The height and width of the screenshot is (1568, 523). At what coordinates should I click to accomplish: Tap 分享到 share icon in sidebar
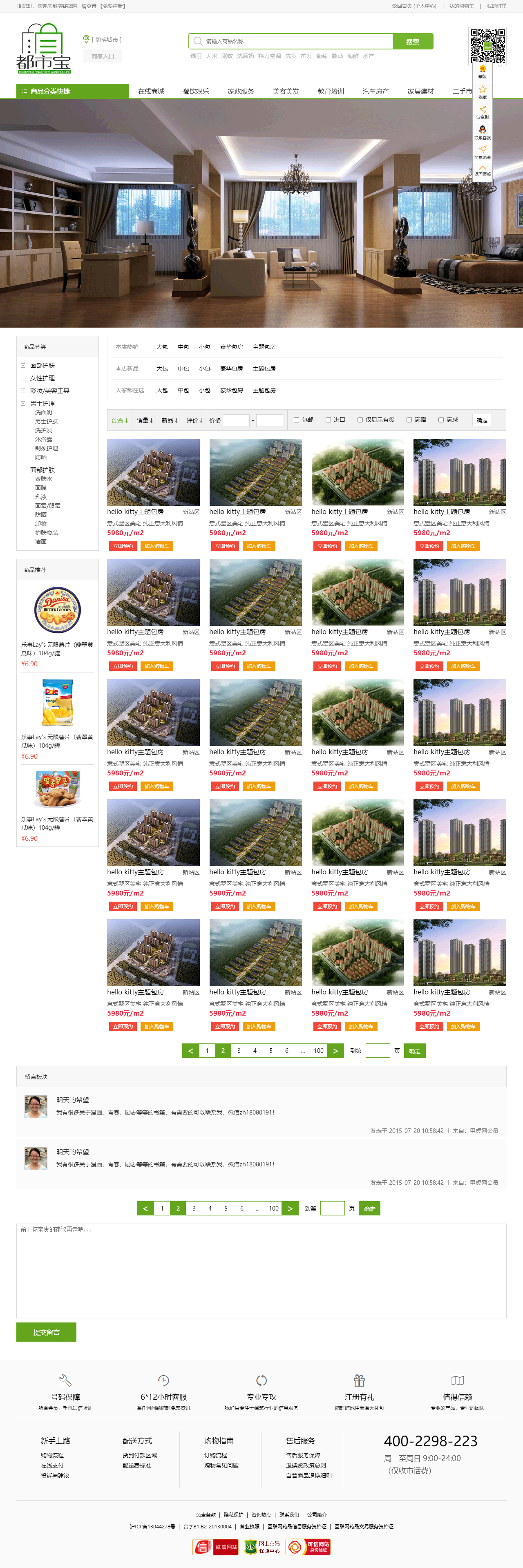pyautogui.click(x=482, y=112)
